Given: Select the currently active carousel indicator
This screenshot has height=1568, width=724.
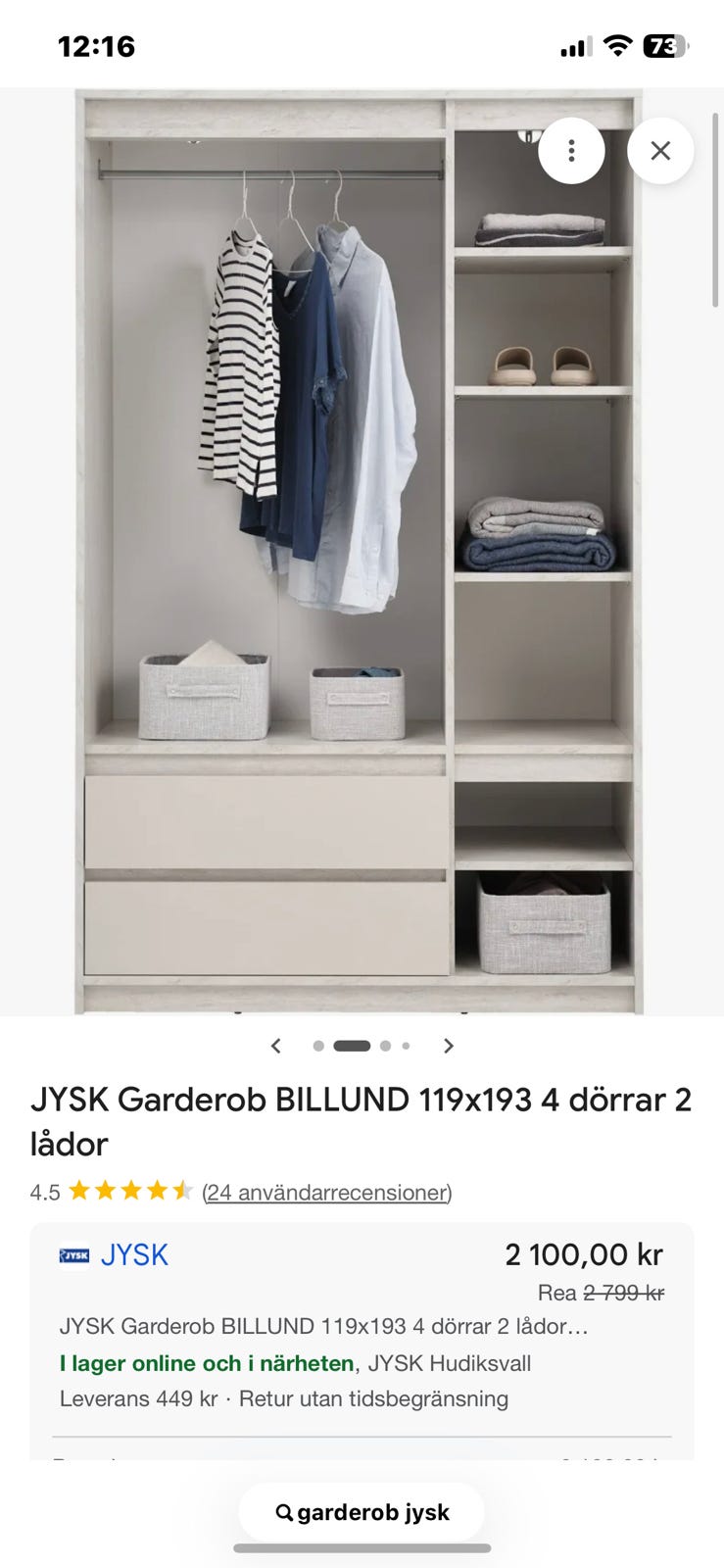Looking at the screenshot, I should [x=351, y=1046].
